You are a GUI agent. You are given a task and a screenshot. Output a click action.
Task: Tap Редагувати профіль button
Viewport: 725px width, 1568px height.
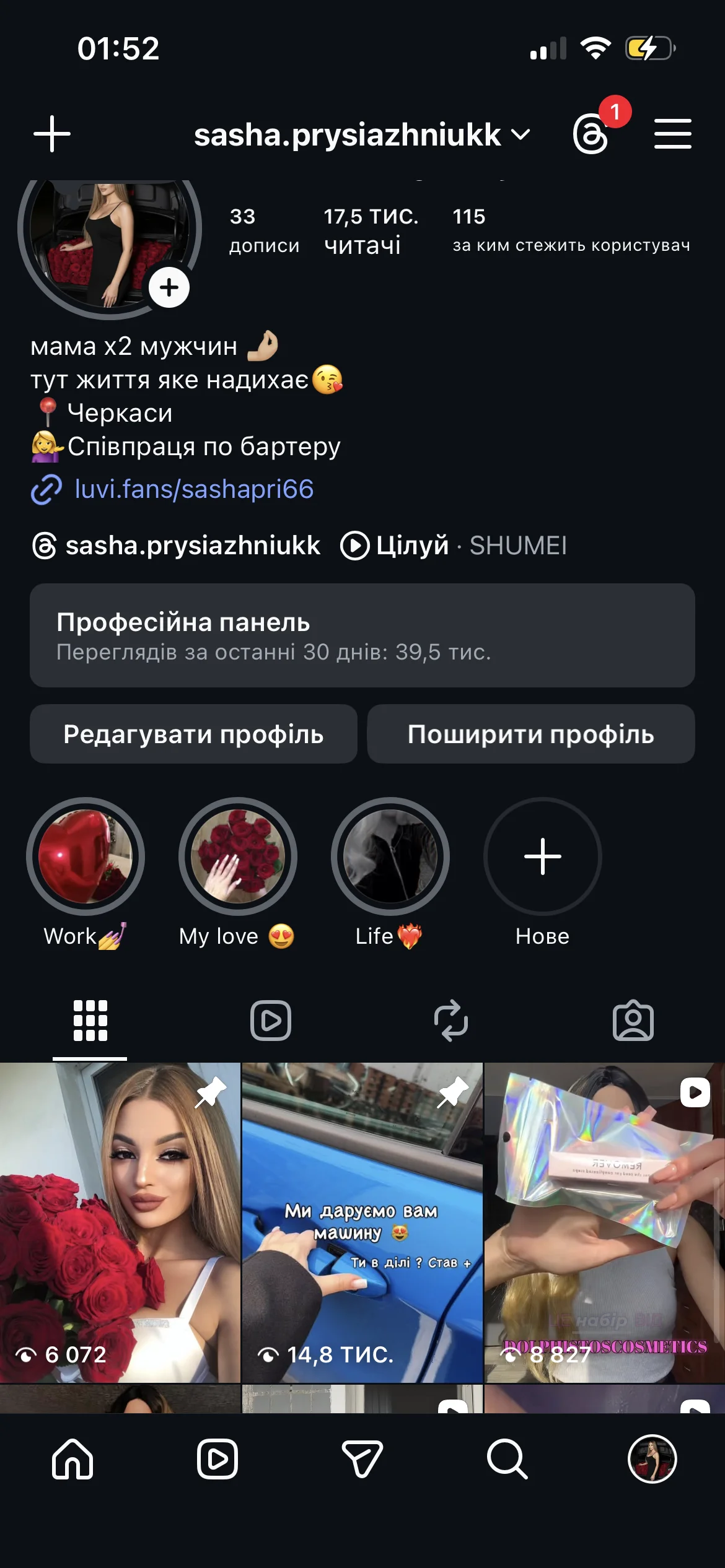point(193,734)
